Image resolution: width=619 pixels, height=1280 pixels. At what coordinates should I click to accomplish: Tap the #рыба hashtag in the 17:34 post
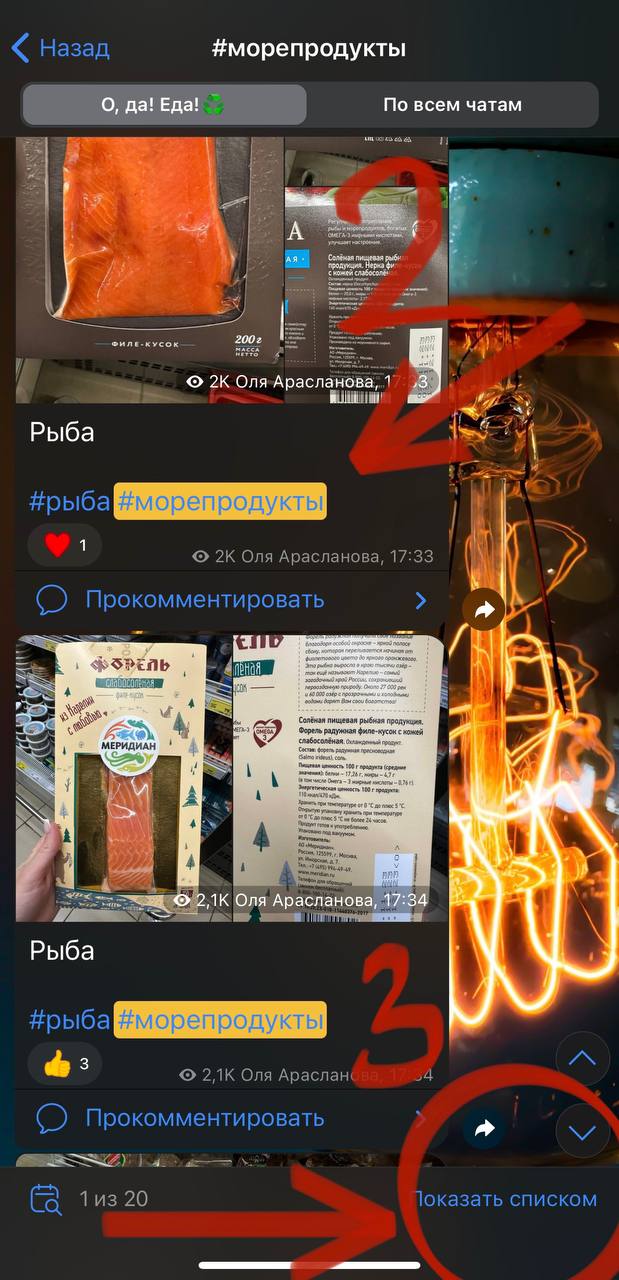pos(69,1020)
